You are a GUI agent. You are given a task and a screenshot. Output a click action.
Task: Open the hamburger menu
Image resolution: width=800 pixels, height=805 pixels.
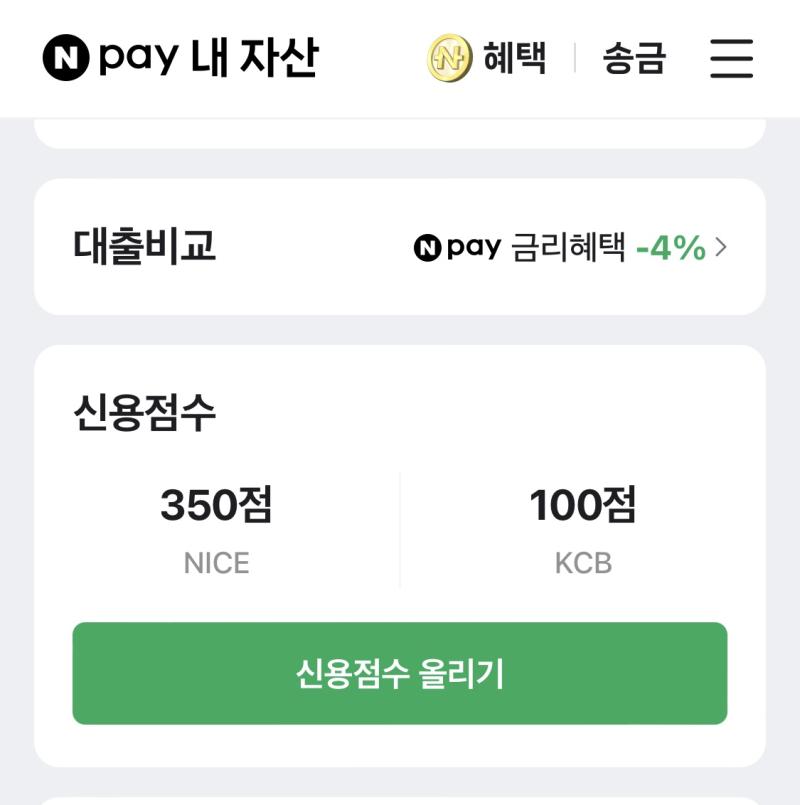pyautogui.click(x=731, y=58)
